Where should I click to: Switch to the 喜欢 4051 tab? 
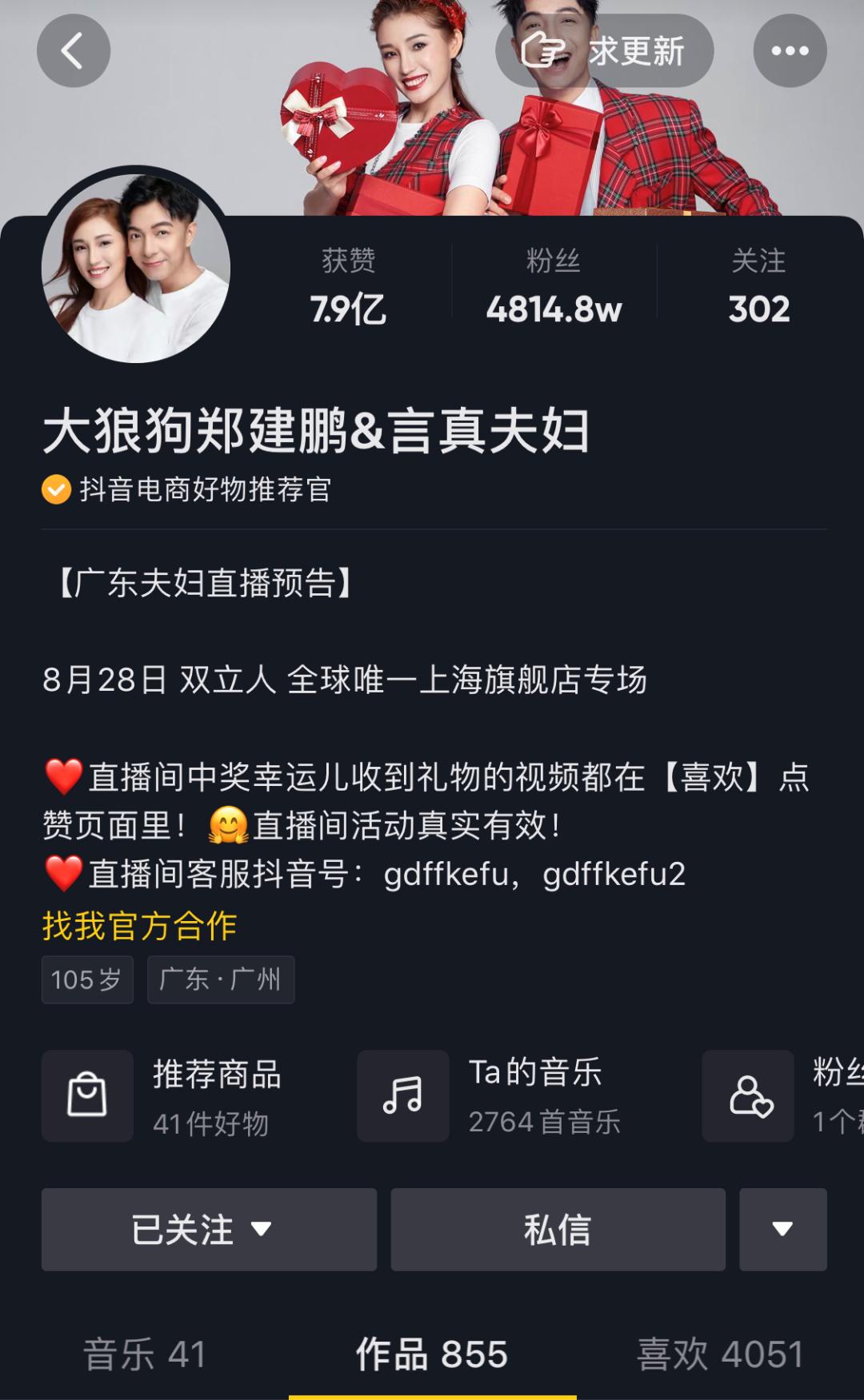coord(720,1354)
